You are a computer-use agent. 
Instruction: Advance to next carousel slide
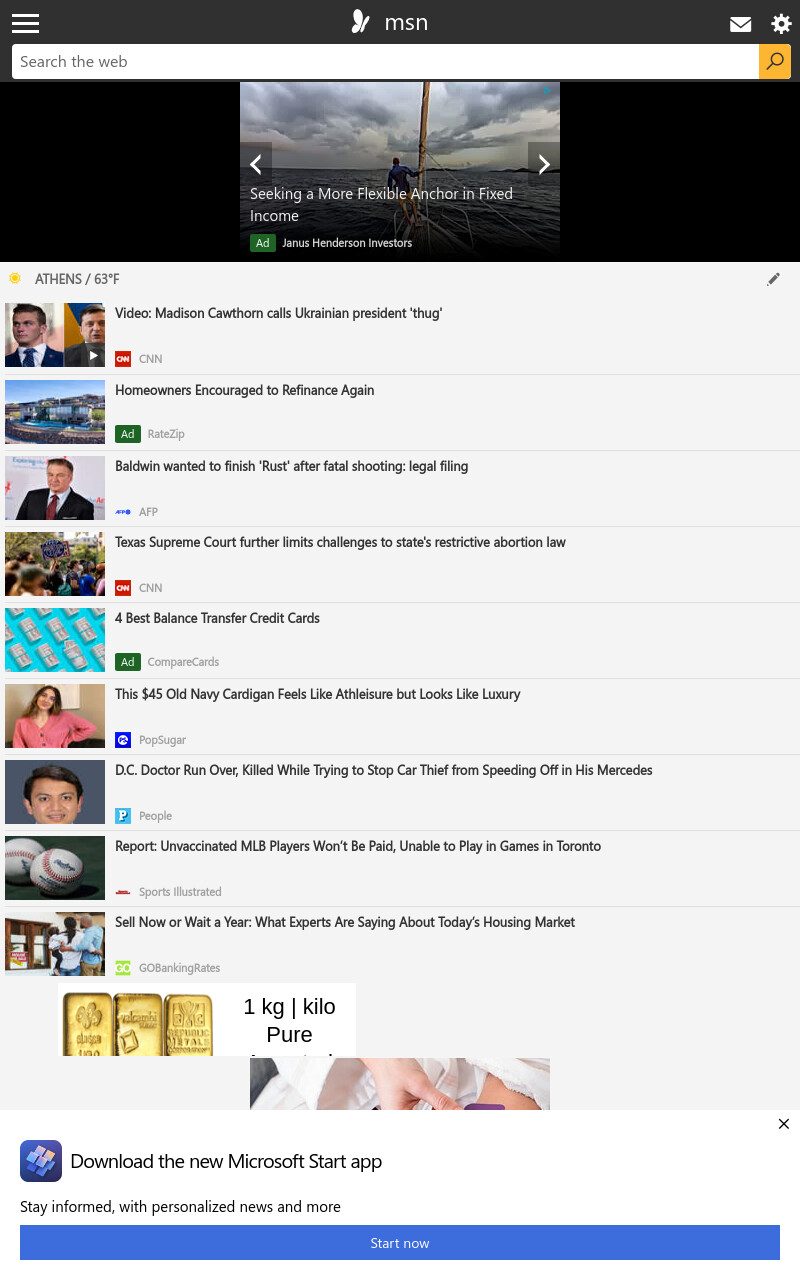click(544, 164)
